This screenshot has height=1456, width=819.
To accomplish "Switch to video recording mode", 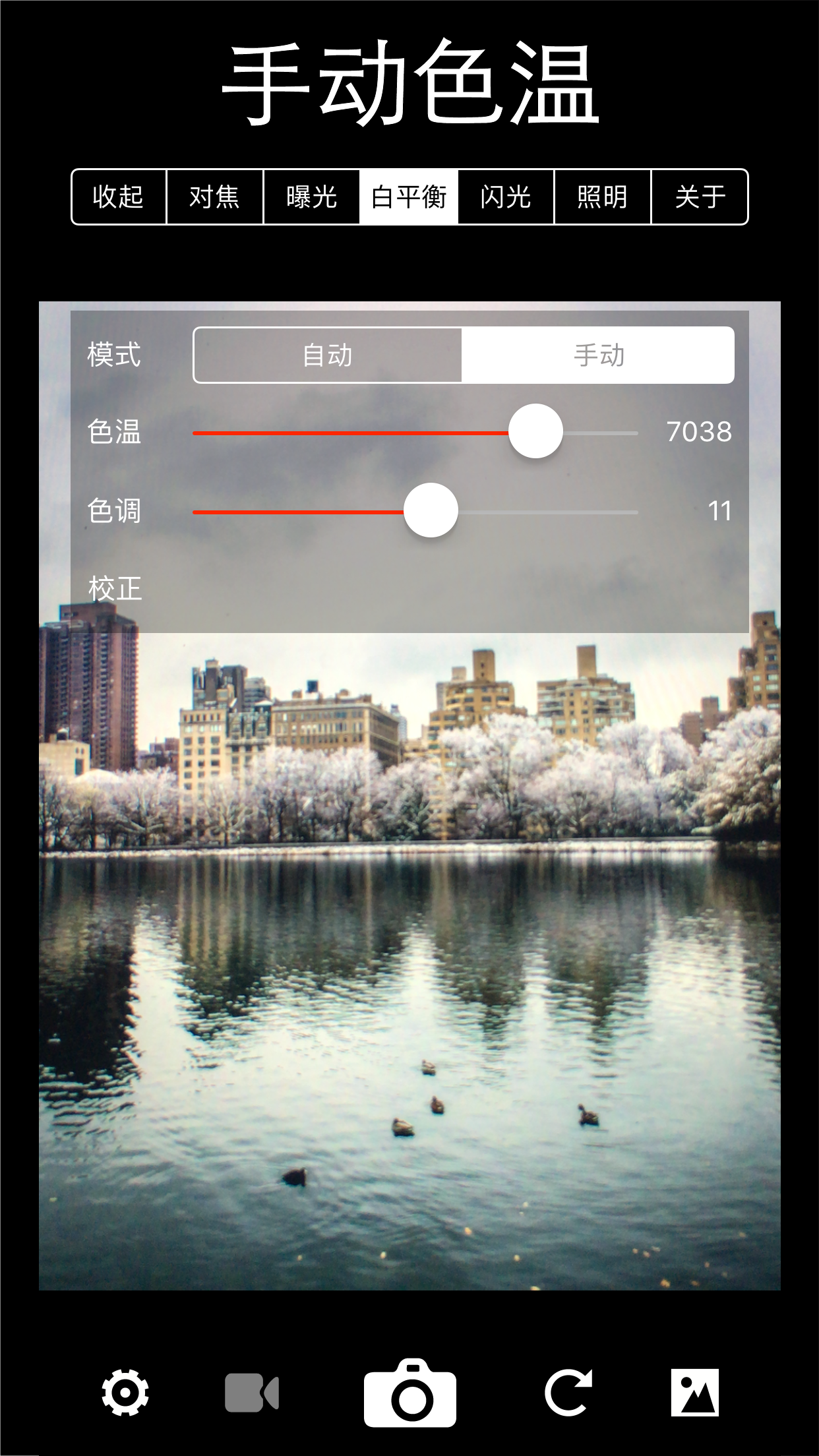I will pyautogui.click(x=253, y=1393).
